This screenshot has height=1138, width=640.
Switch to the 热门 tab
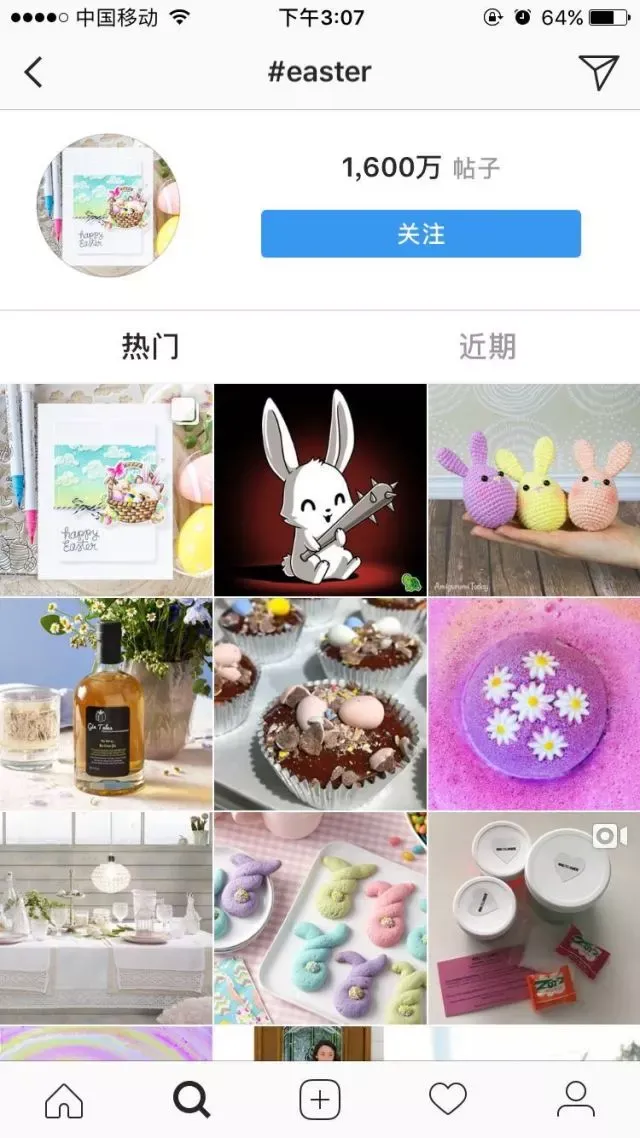(150, 347)
